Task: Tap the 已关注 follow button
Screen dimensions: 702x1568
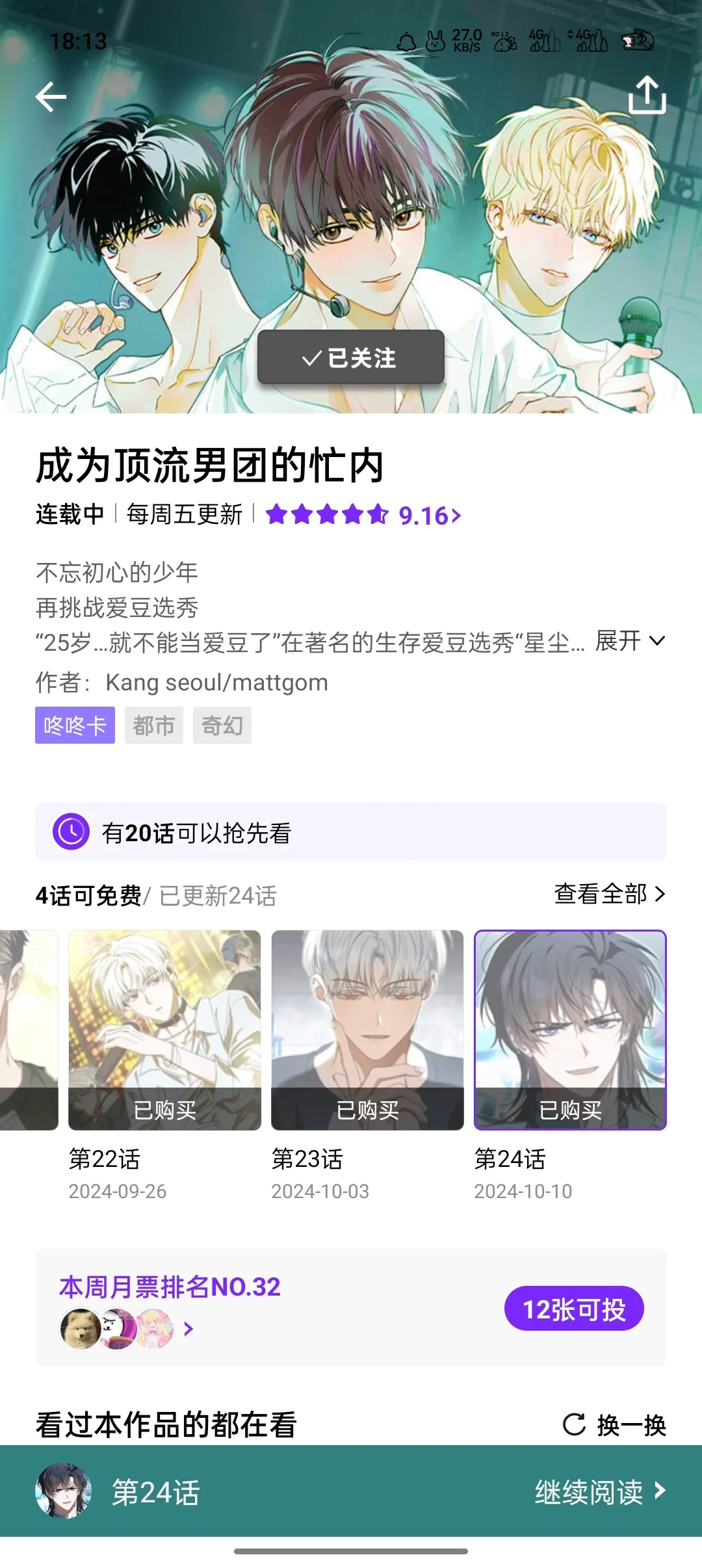Action: click(x=351, y=357)
